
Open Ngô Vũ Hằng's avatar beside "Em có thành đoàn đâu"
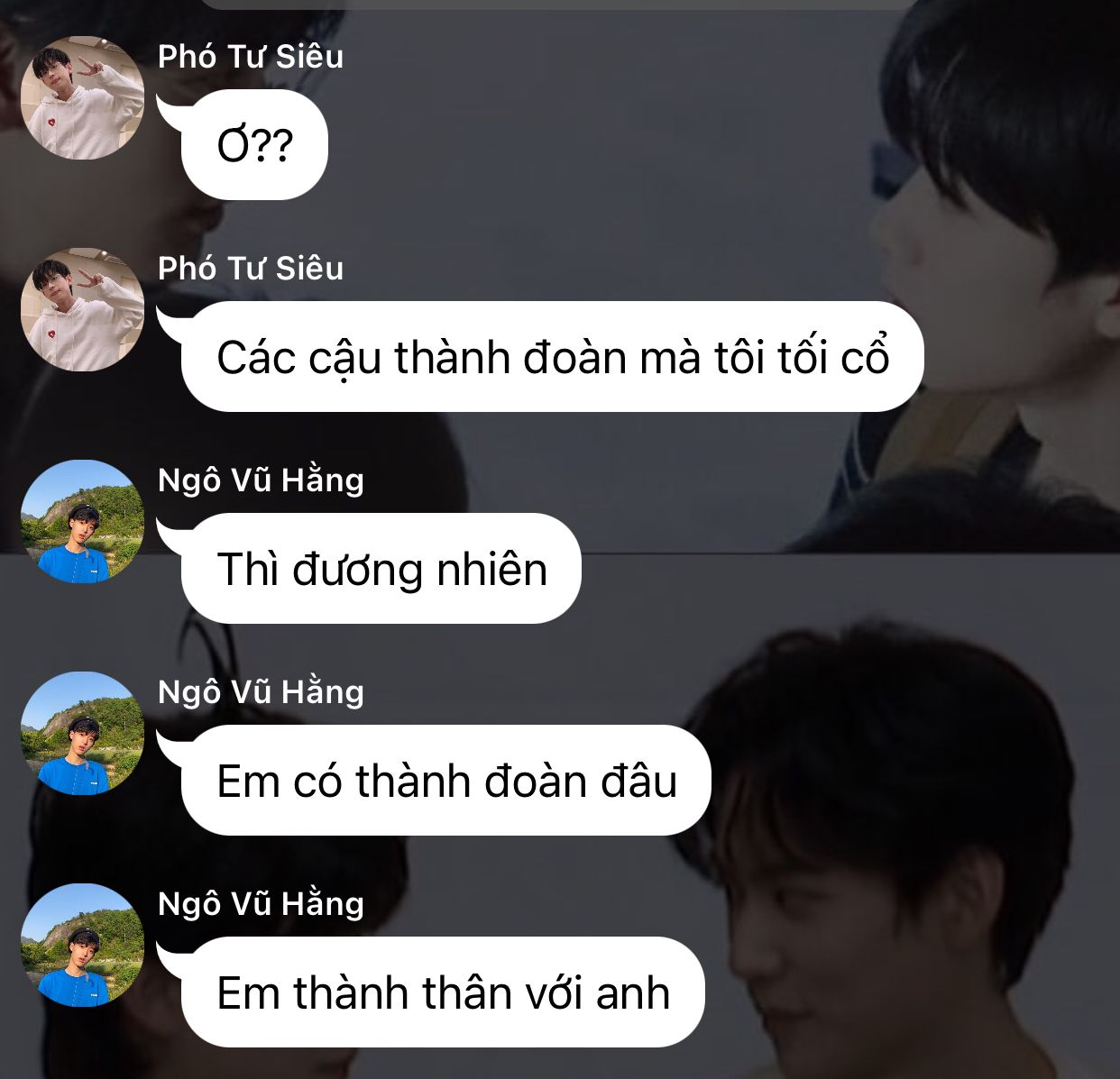coord(82,734)
